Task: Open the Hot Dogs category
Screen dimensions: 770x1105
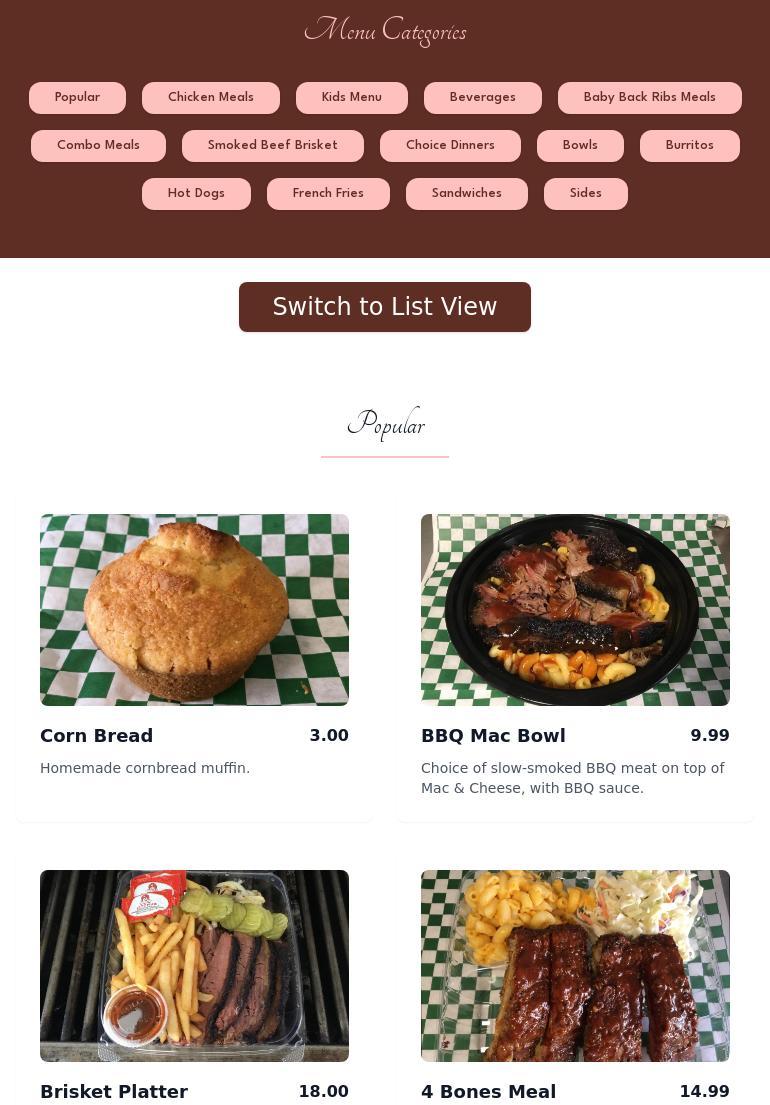Action: coord(196,194)
